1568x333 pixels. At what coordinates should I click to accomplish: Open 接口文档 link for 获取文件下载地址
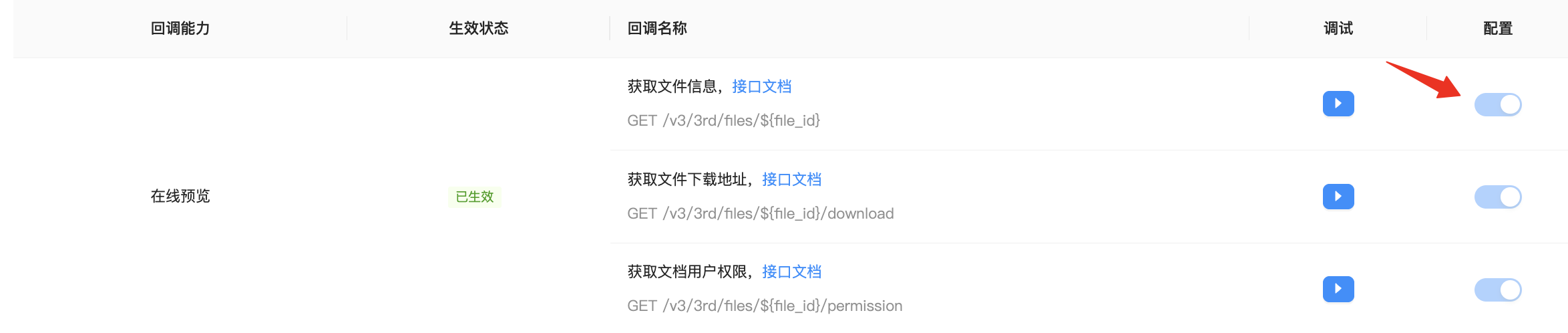click(791, 179)
